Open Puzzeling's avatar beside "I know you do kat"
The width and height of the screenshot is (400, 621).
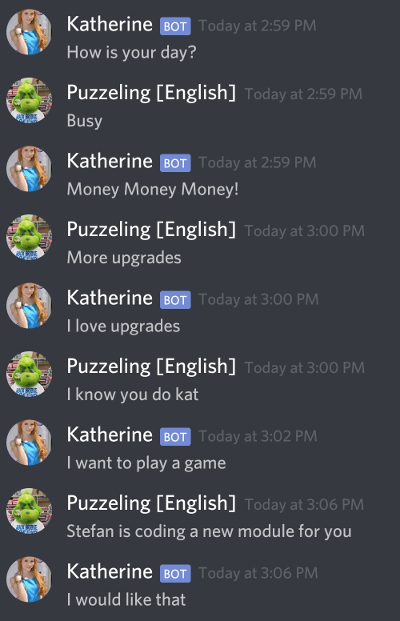(29, 374)
